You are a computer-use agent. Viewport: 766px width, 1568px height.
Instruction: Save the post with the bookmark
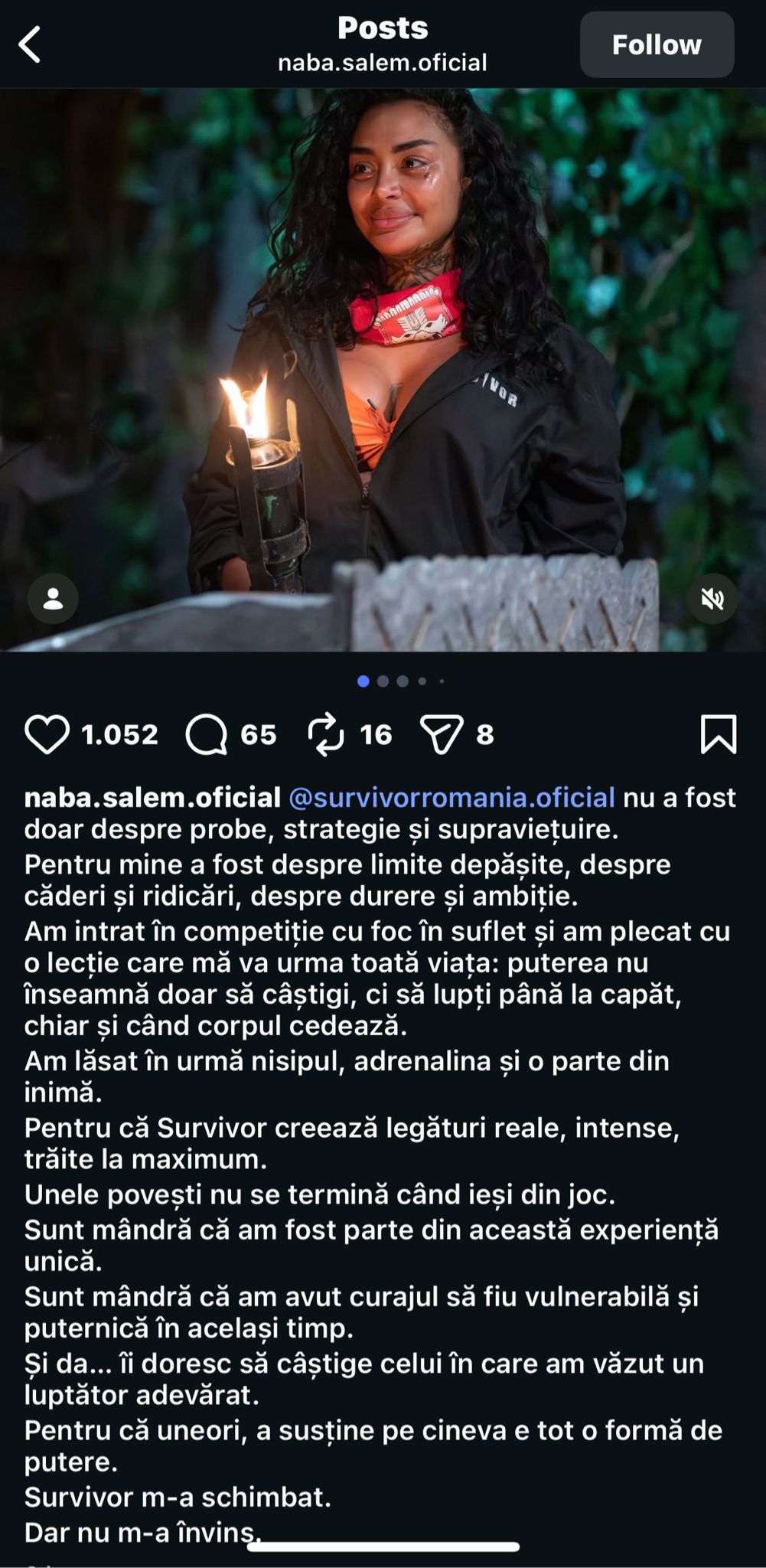pyautogui.click(x=719, y=734)
